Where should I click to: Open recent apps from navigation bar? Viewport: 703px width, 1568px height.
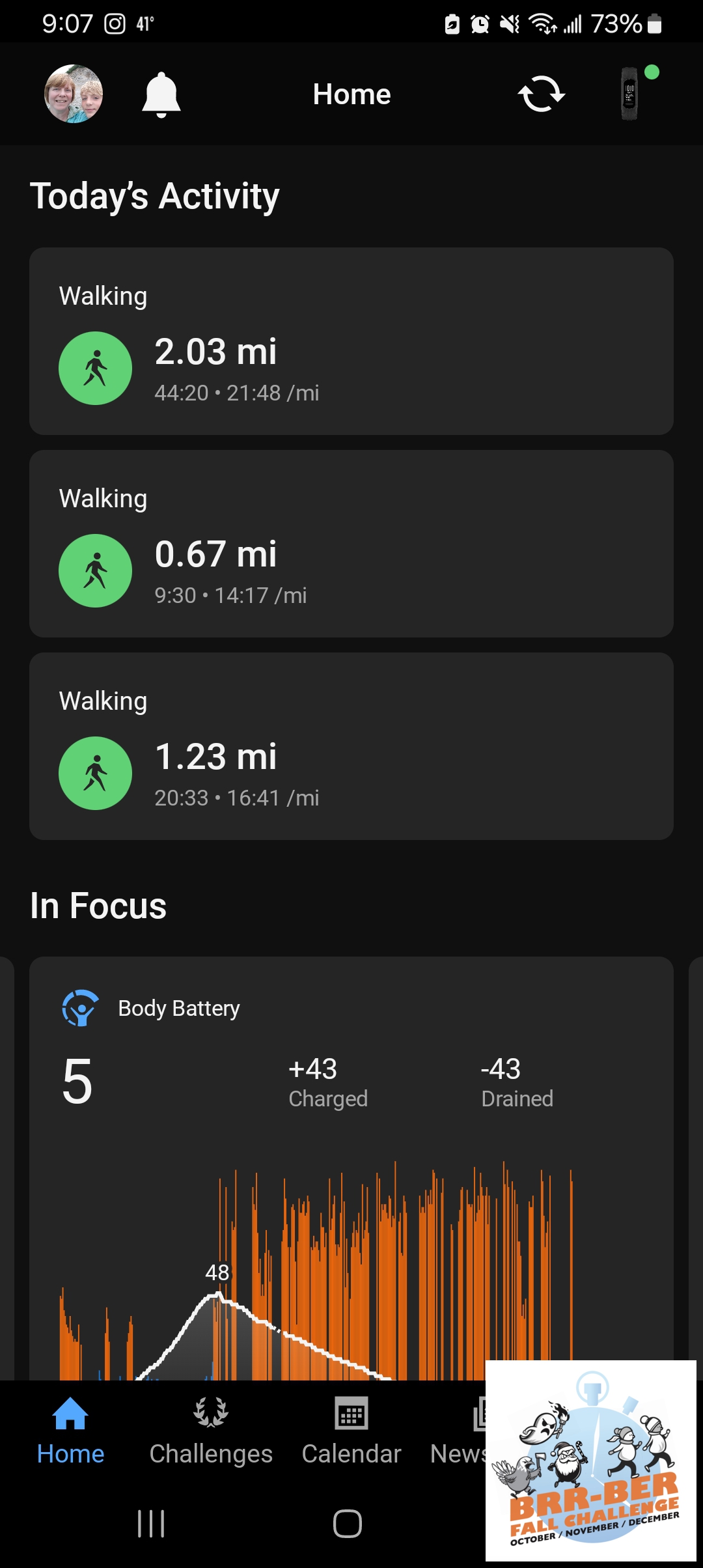point(151,1524)
